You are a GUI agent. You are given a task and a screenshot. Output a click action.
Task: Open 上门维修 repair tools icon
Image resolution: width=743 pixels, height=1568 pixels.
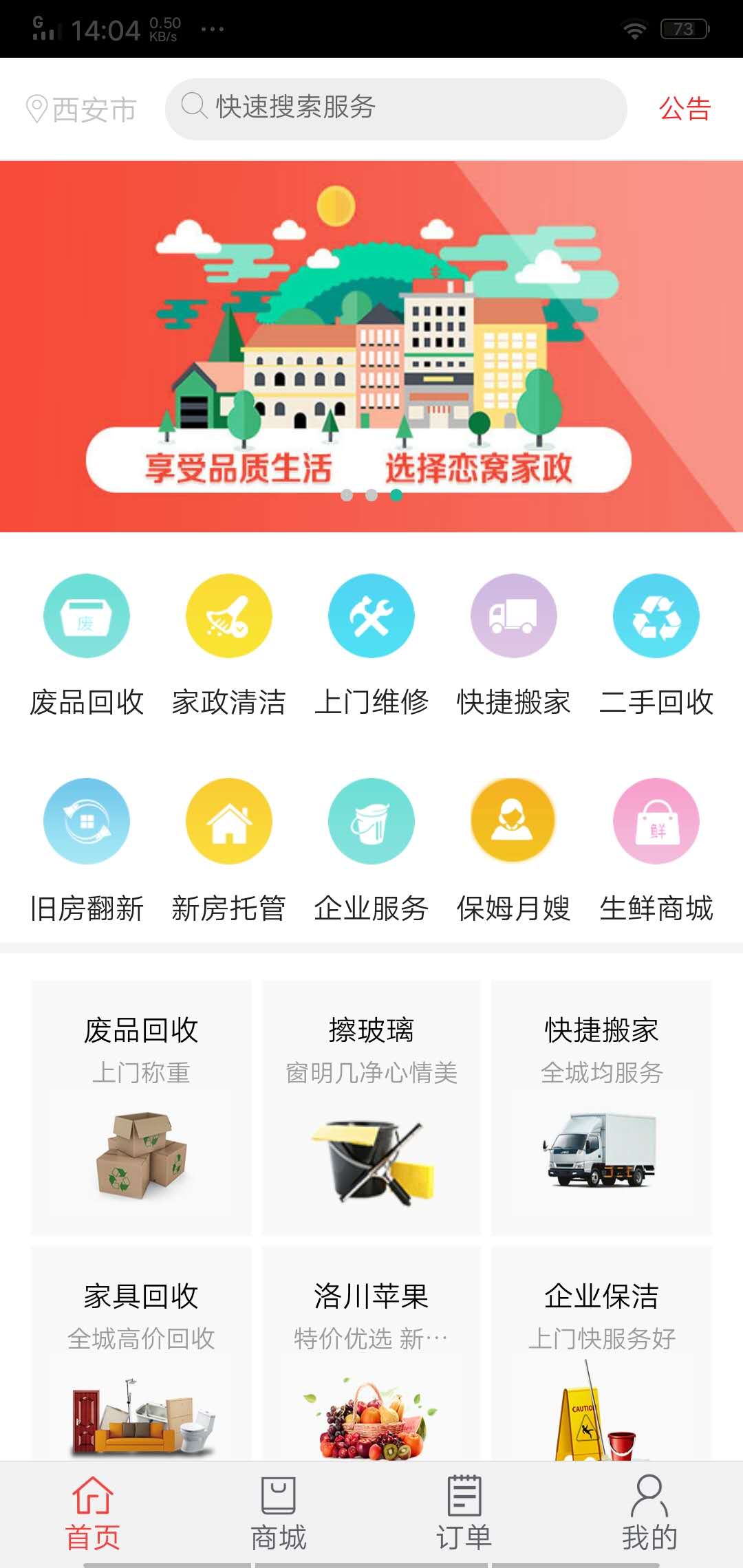click(x=371, y=616)
